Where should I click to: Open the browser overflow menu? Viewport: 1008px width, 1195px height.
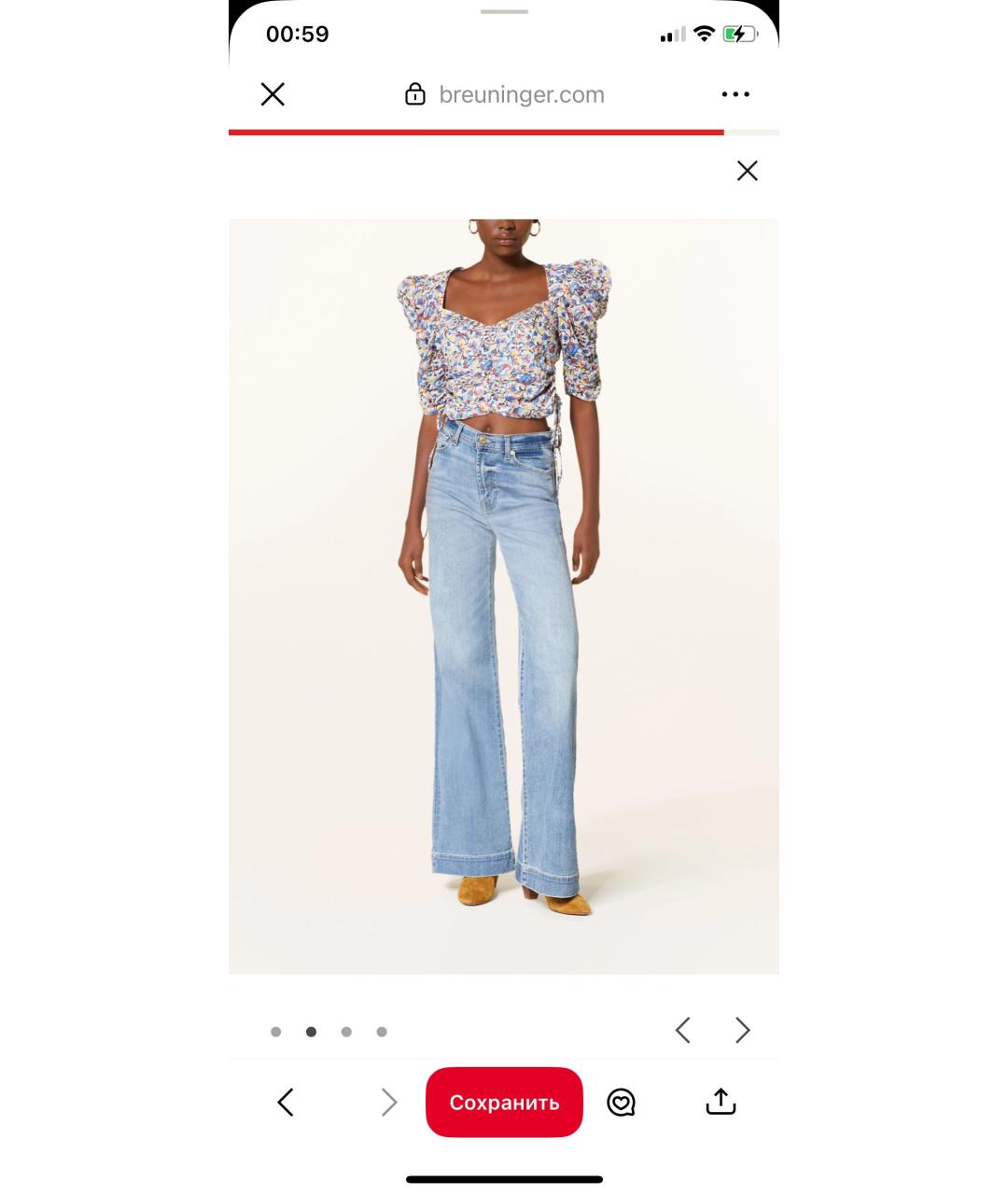[735, 94]
